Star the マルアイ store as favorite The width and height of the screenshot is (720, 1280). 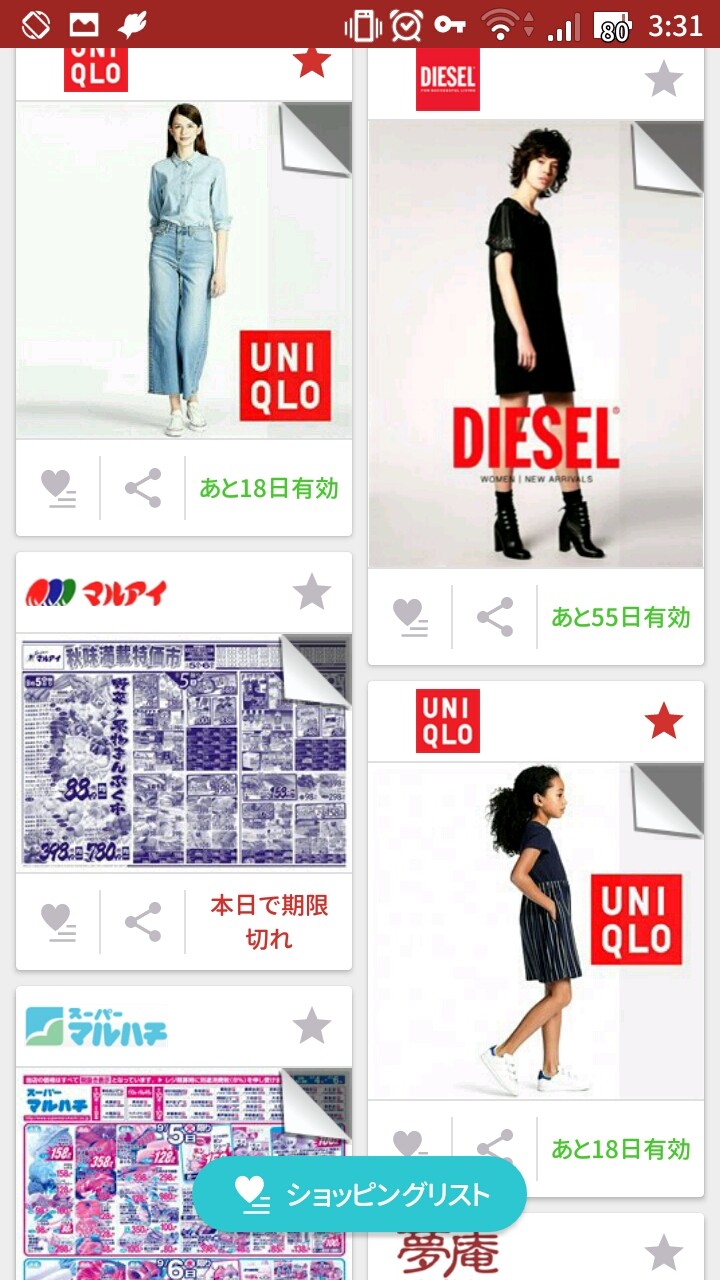[312, 592]
